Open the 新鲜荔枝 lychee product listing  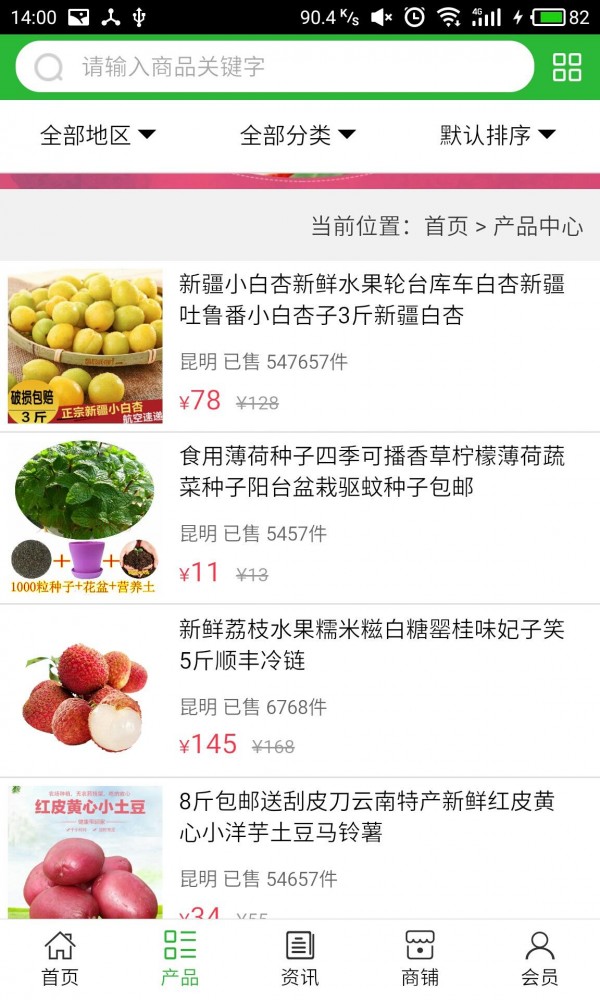point(371,645)
